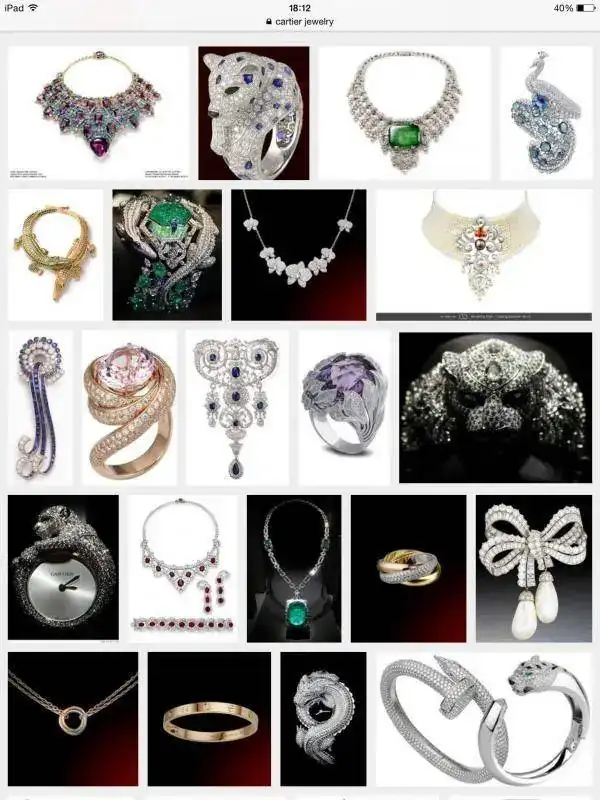
Task: View the gold Love bangle bracelet
Action: [x=209, y=718]
